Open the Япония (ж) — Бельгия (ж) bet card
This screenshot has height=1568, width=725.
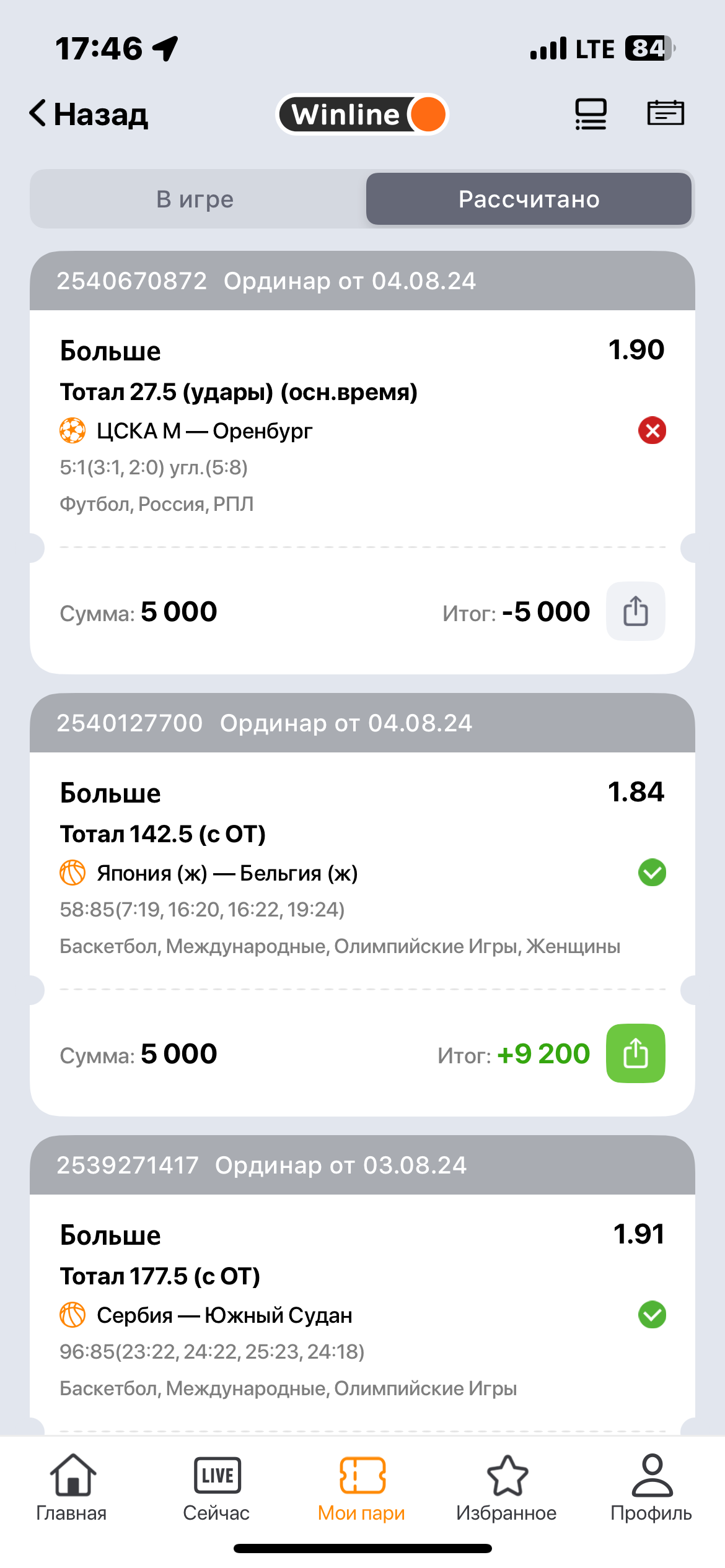click(x=310, y=873)
